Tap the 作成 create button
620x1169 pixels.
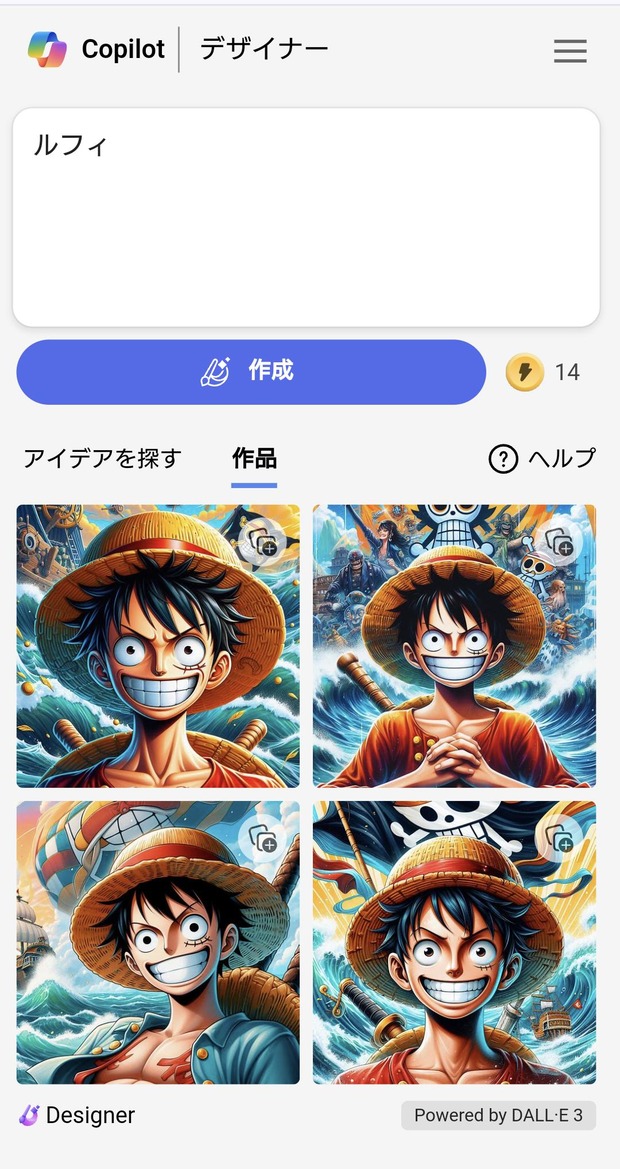tap(251, 372)
